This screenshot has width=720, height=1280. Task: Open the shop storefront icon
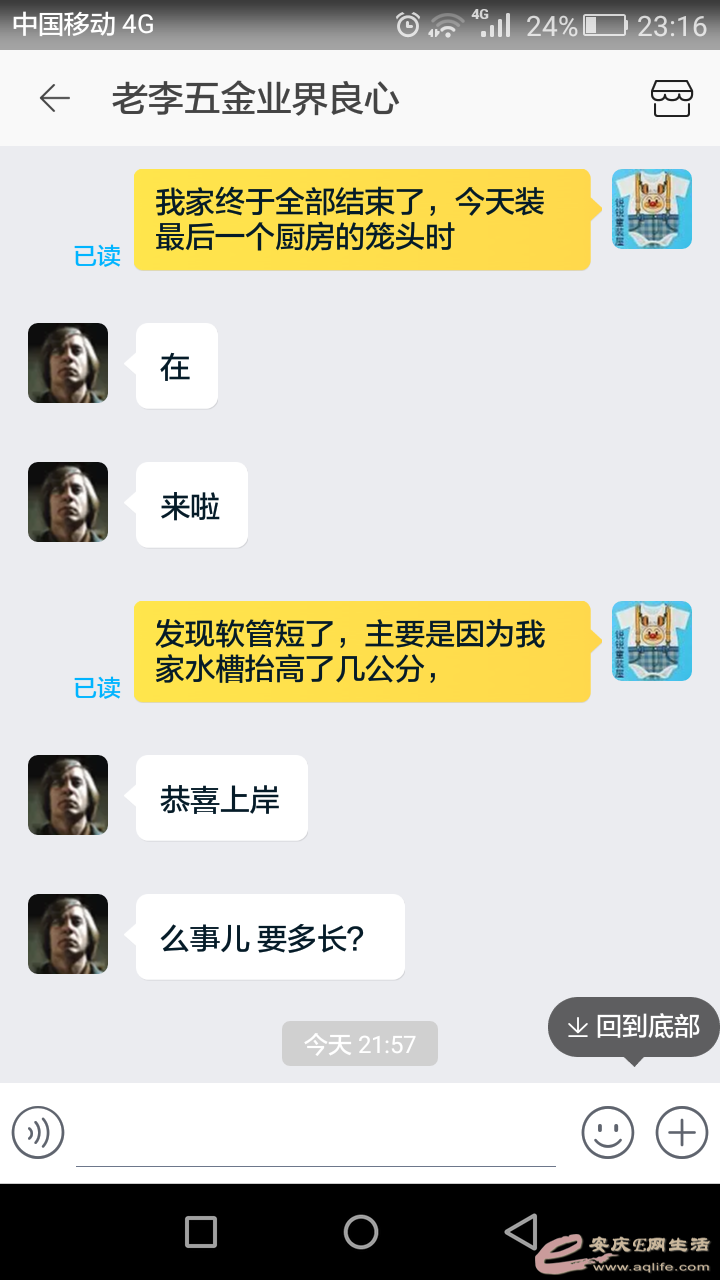[x=671, y=98]
